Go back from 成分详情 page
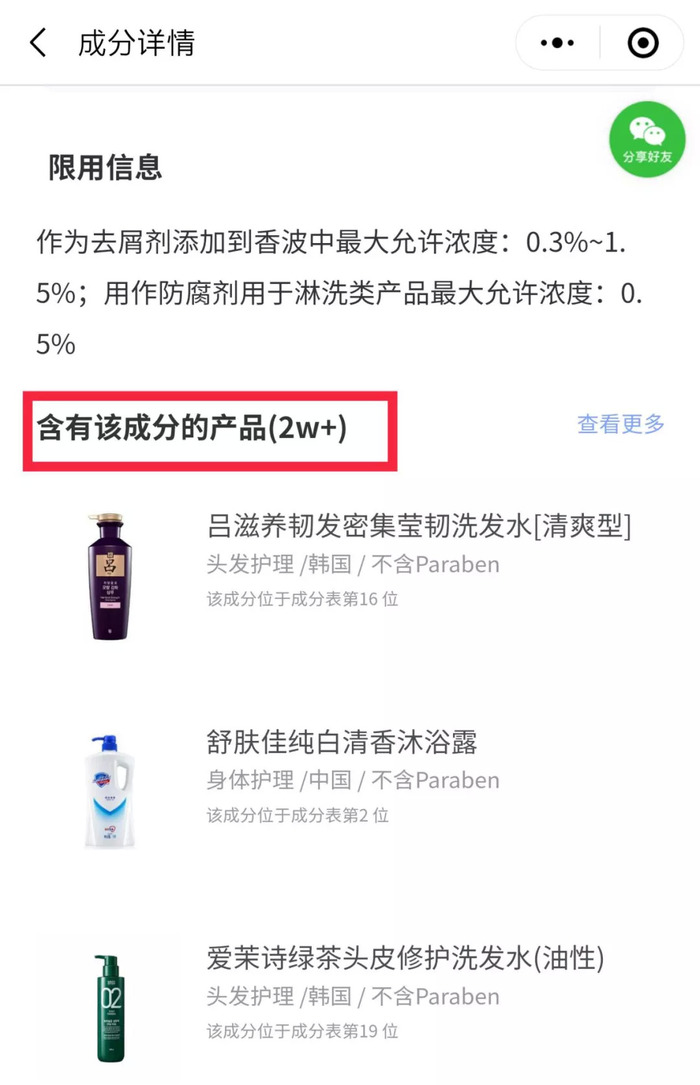 pos(38,43)
